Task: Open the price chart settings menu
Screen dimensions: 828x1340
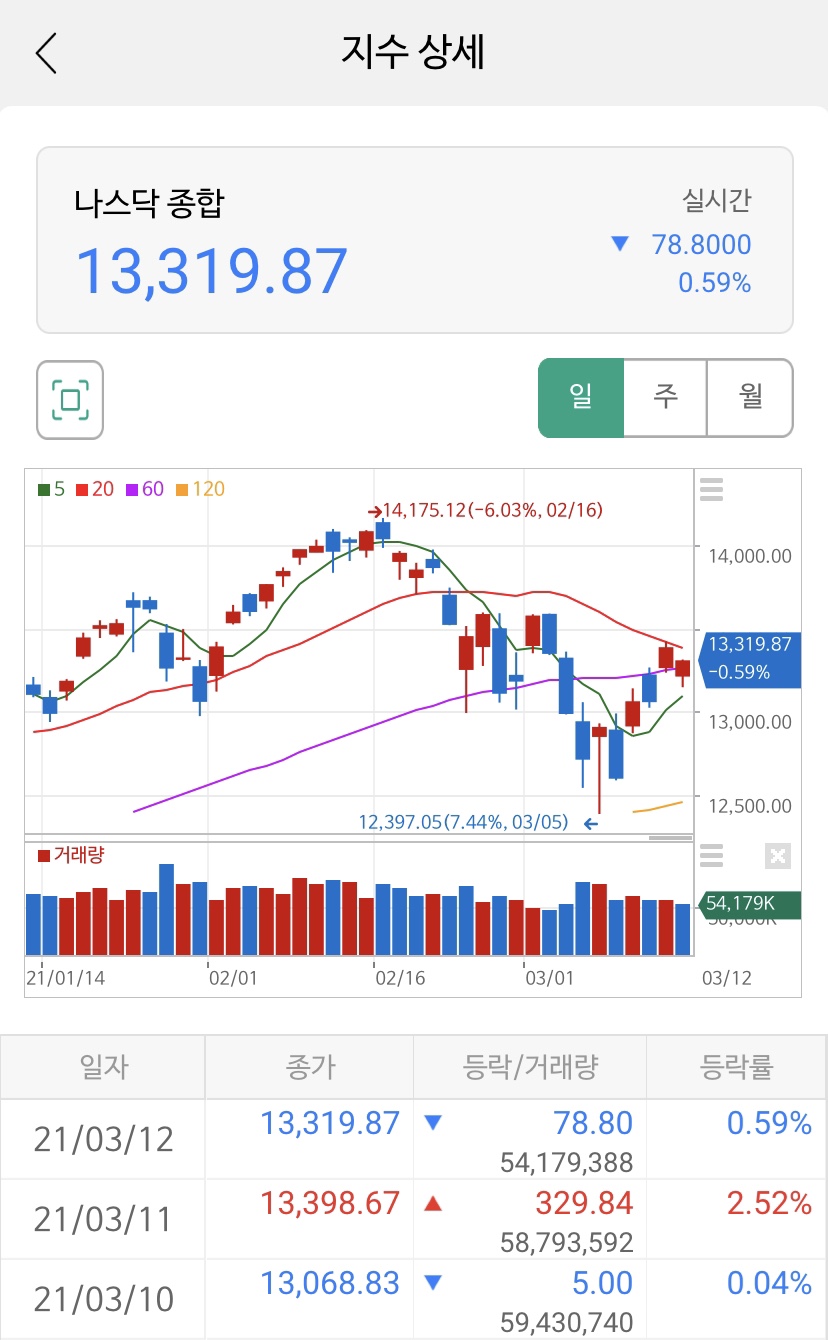Action: click(711, 489)
